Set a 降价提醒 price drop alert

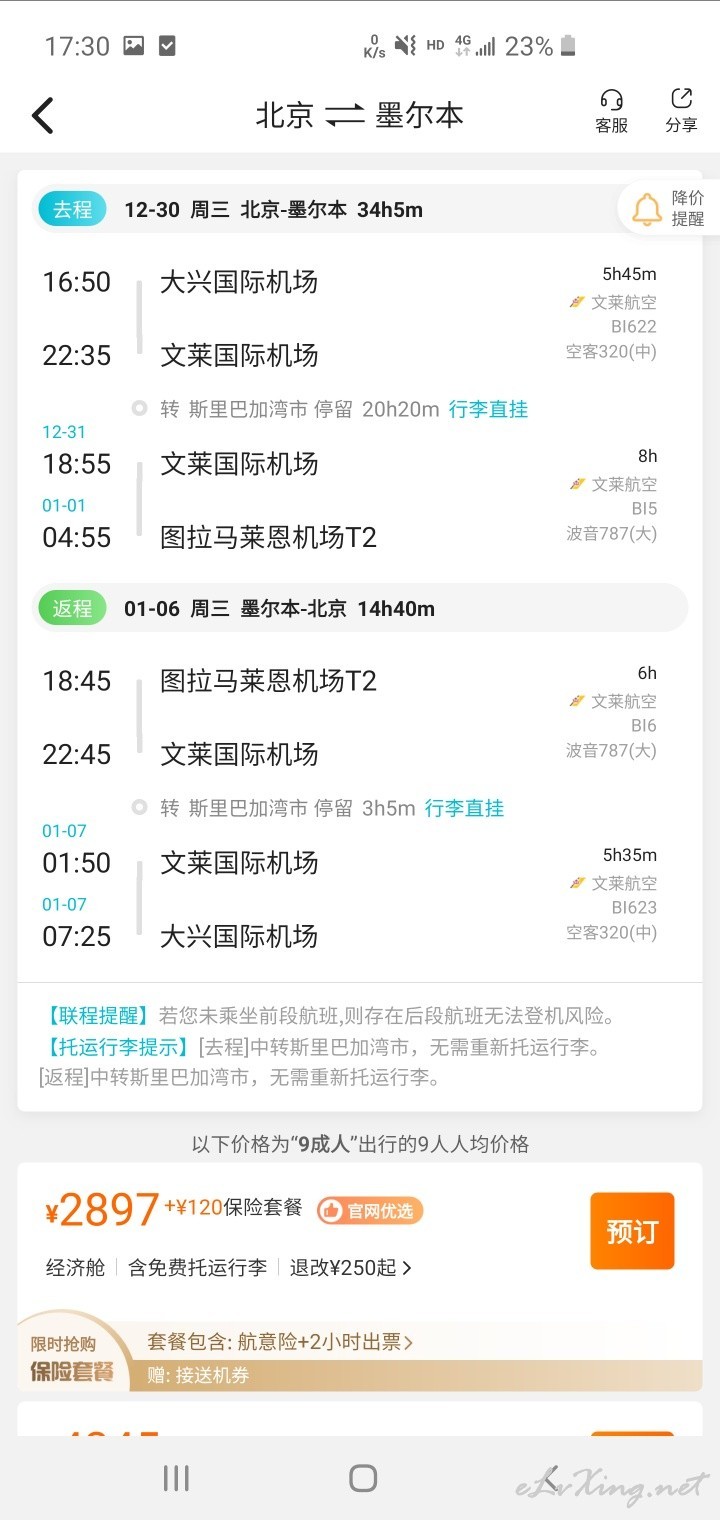coord(669,209)
